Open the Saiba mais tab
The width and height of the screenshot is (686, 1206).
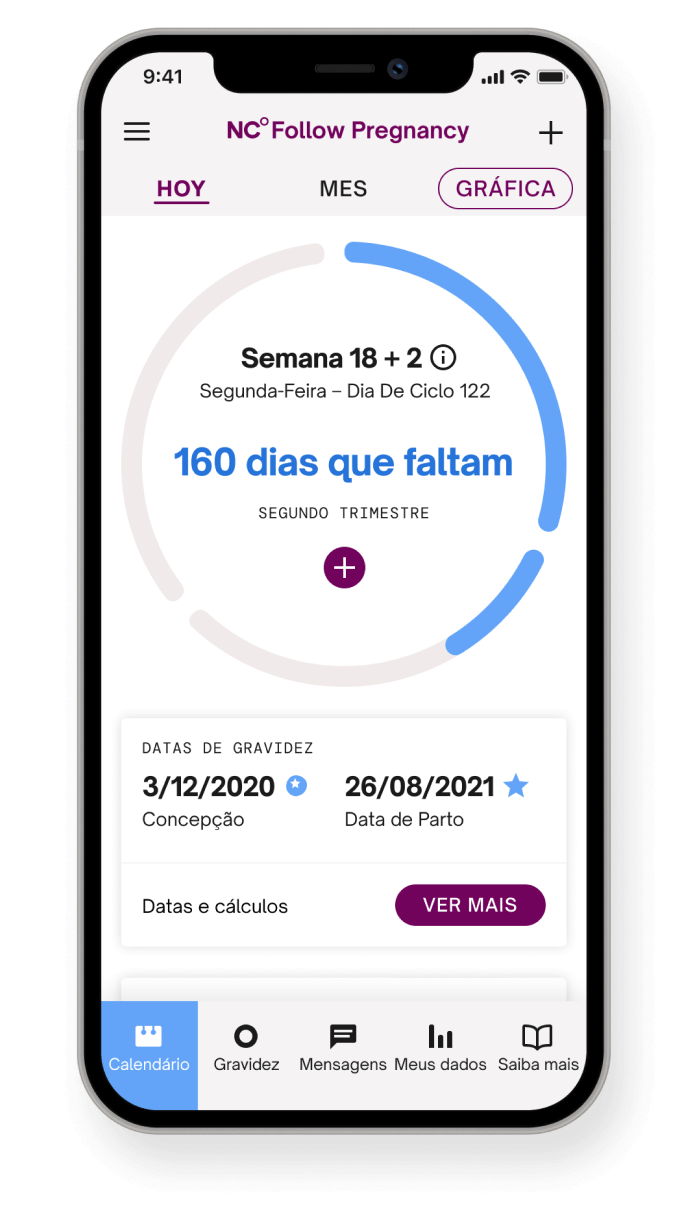click(538, 1048)
